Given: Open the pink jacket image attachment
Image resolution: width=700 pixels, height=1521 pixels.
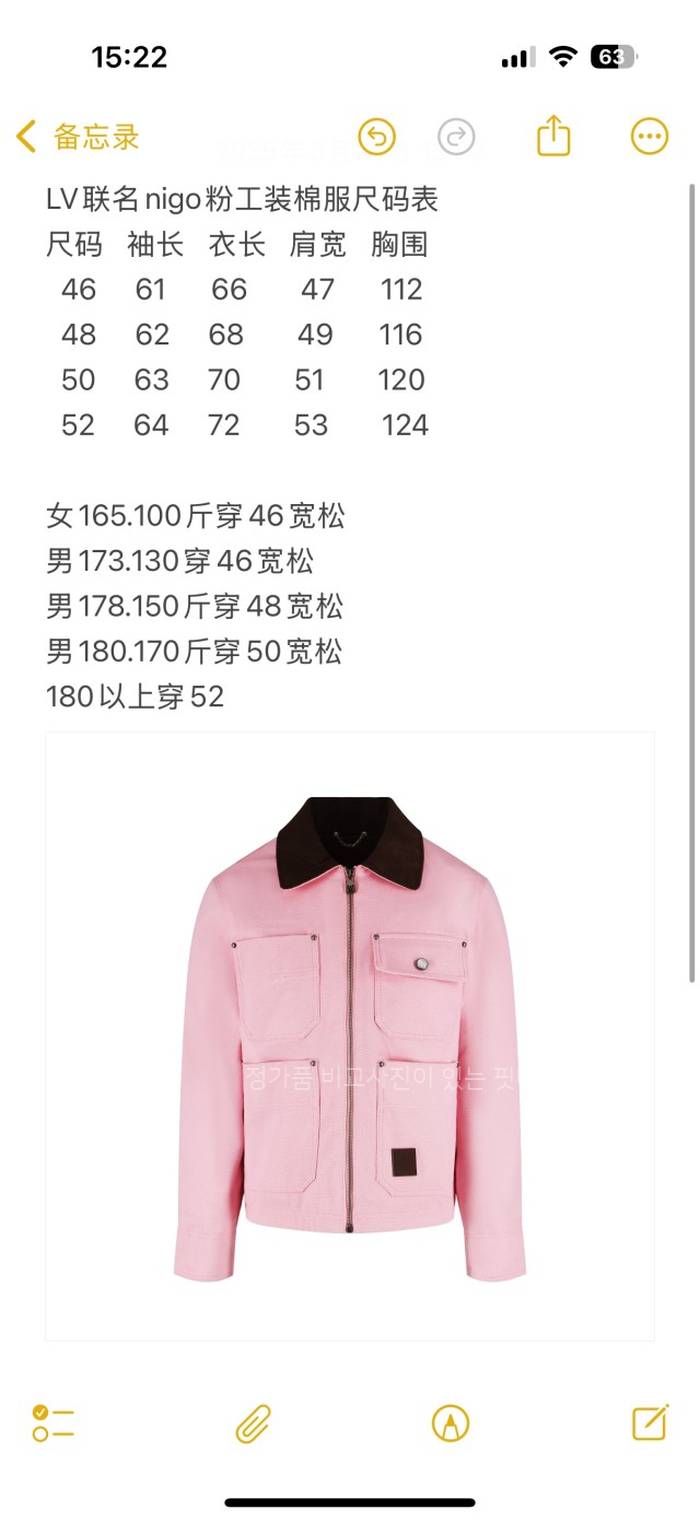Looking at the screenshot, I should pyautogui.click(x=350, y=1035).
